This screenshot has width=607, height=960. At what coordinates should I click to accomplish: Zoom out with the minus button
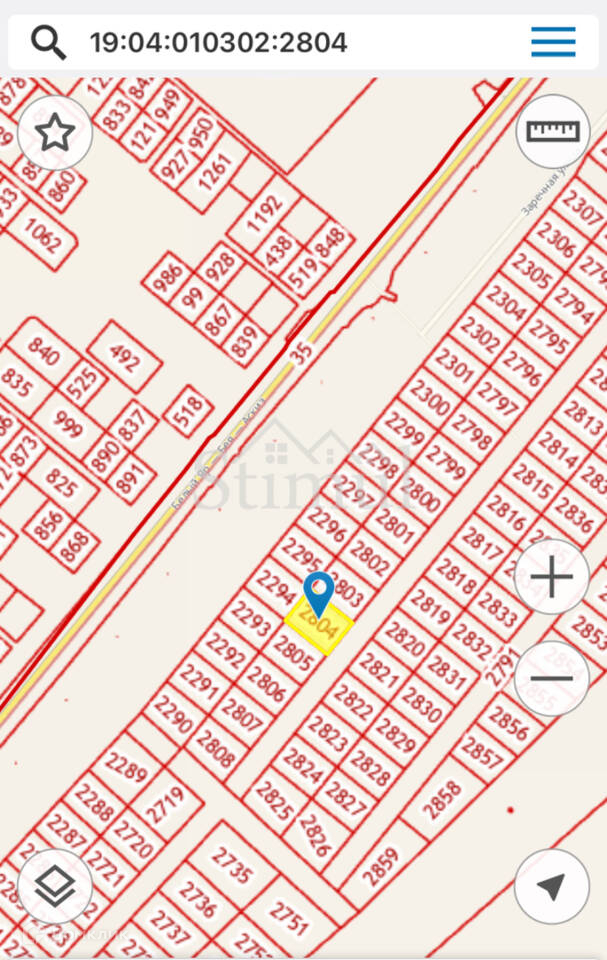[x=551, y=678]
